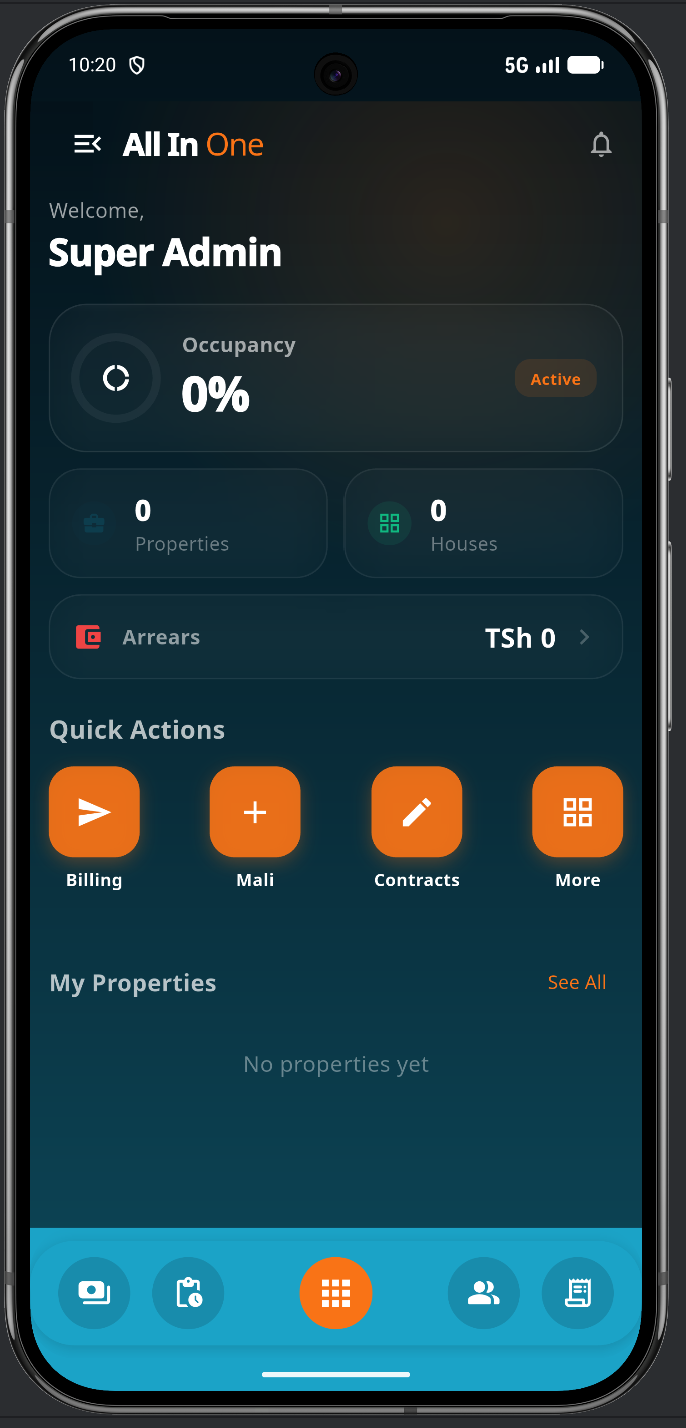The image size is (686, 1428).
Task: Open the Houses count card
Action: coord(483,523)
